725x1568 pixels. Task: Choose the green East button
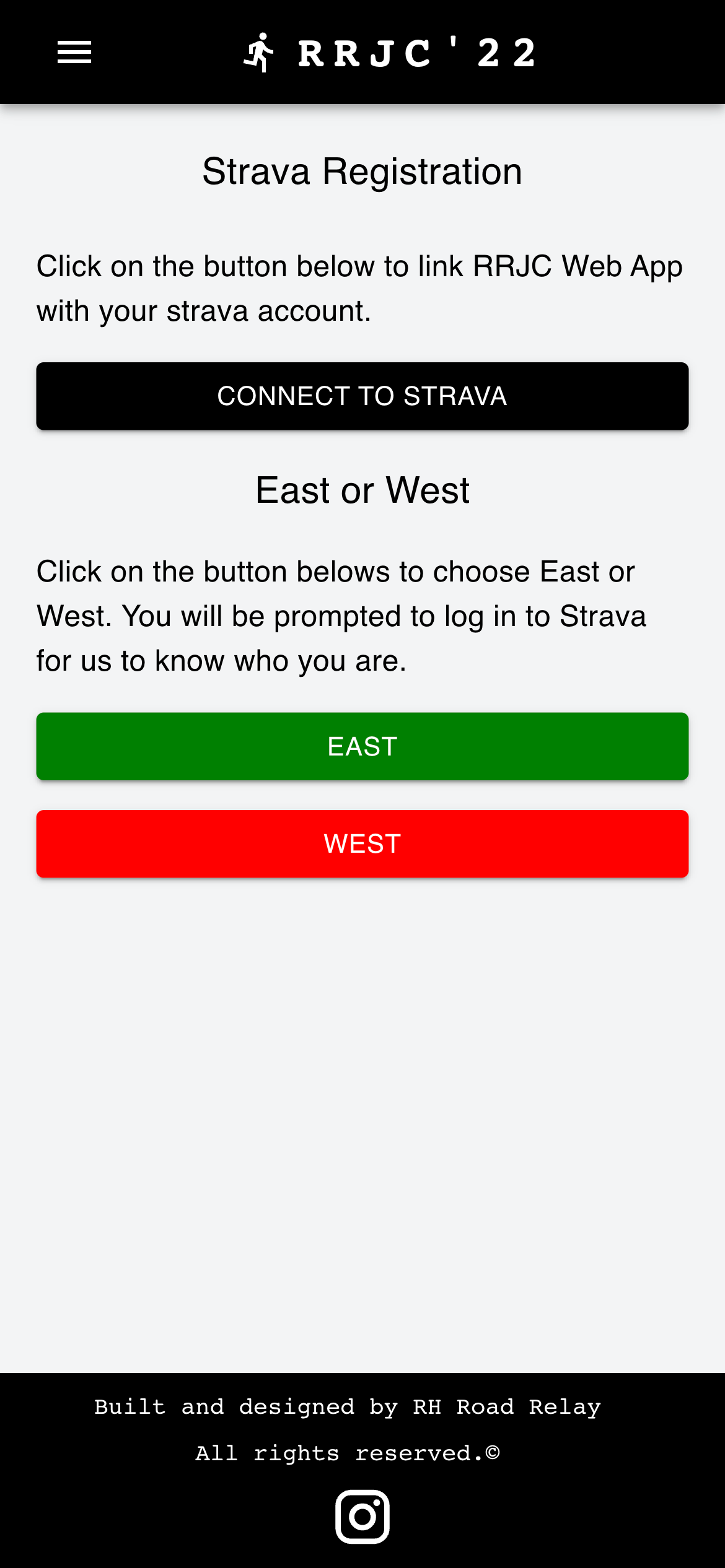pos(362,746)
